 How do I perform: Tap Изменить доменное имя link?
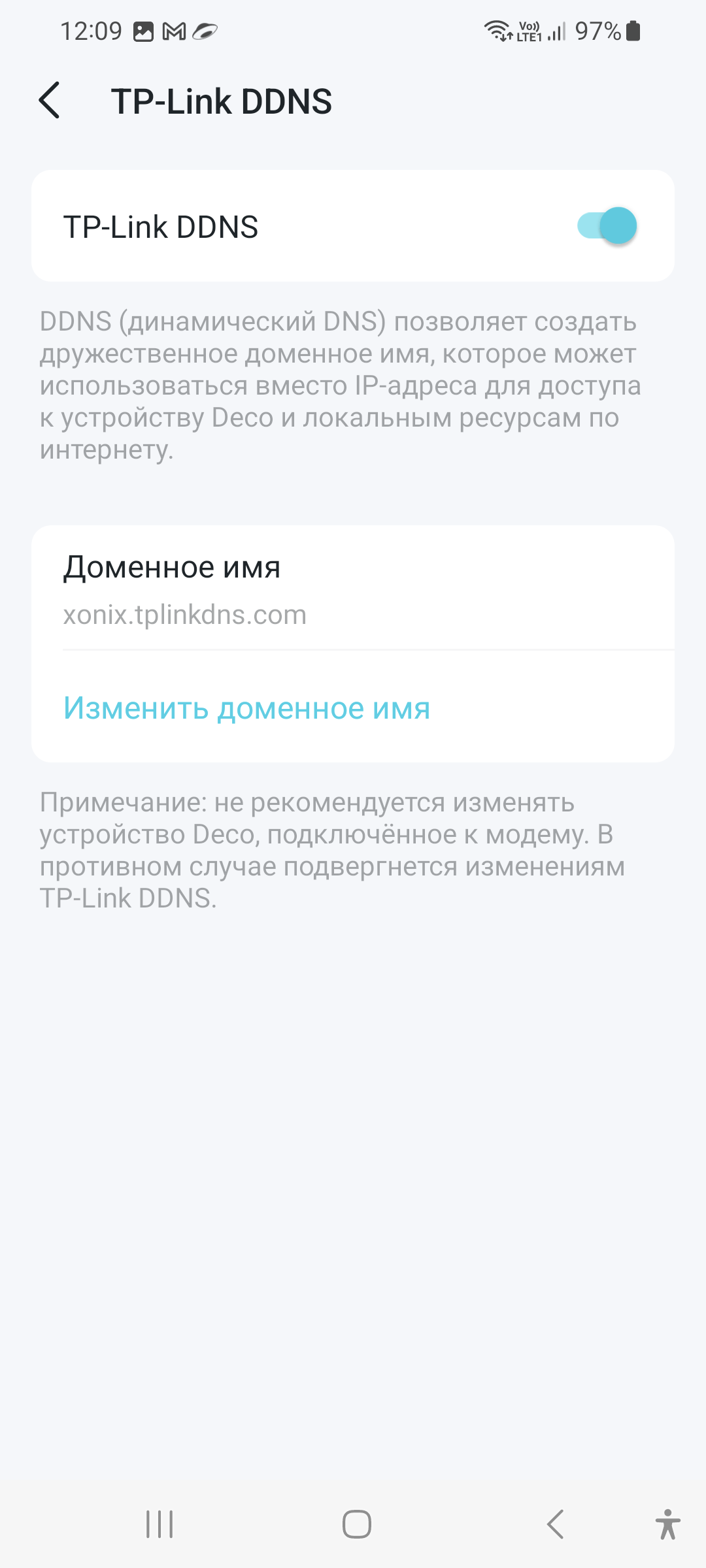coord(246,708)
